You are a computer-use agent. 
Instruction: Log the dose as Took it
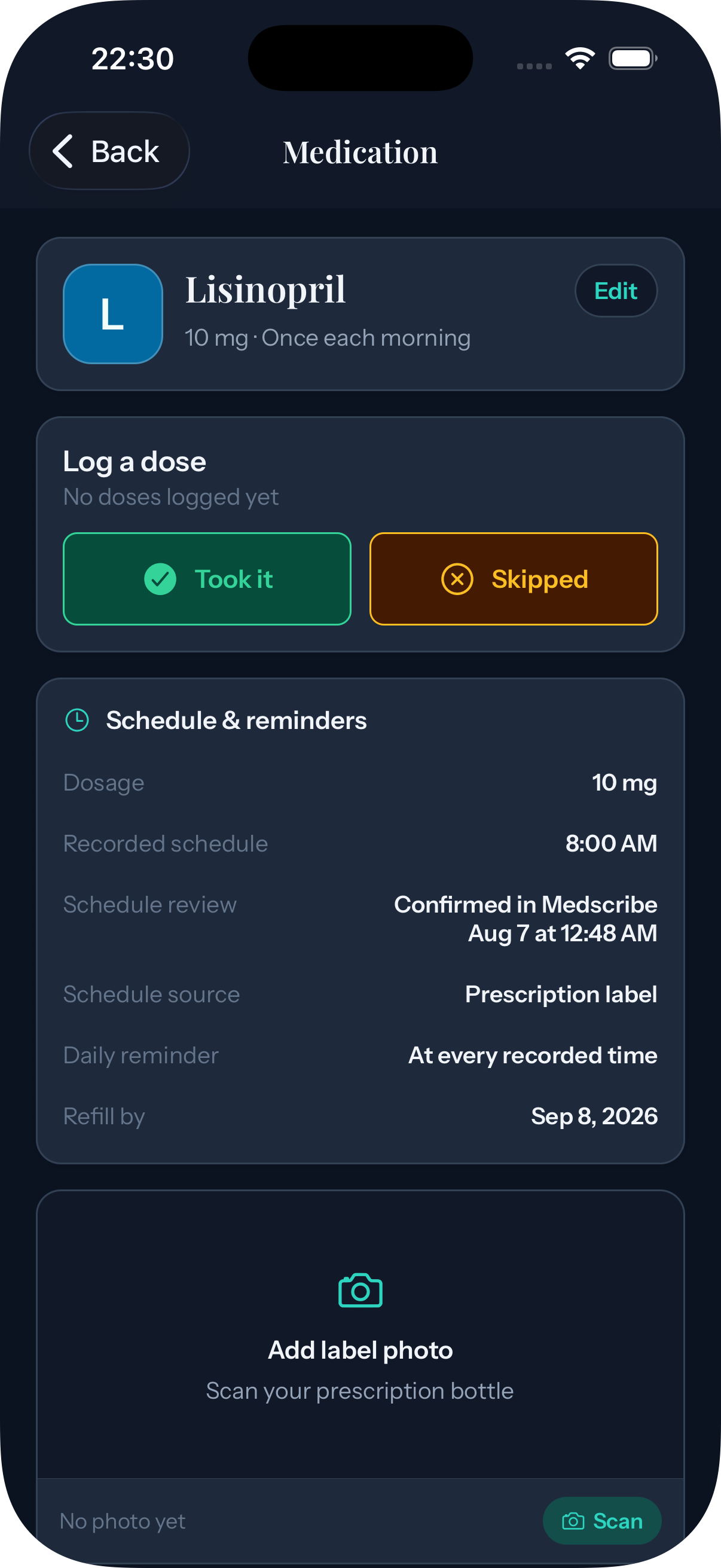pyautogui.click(x=207, y=579)
